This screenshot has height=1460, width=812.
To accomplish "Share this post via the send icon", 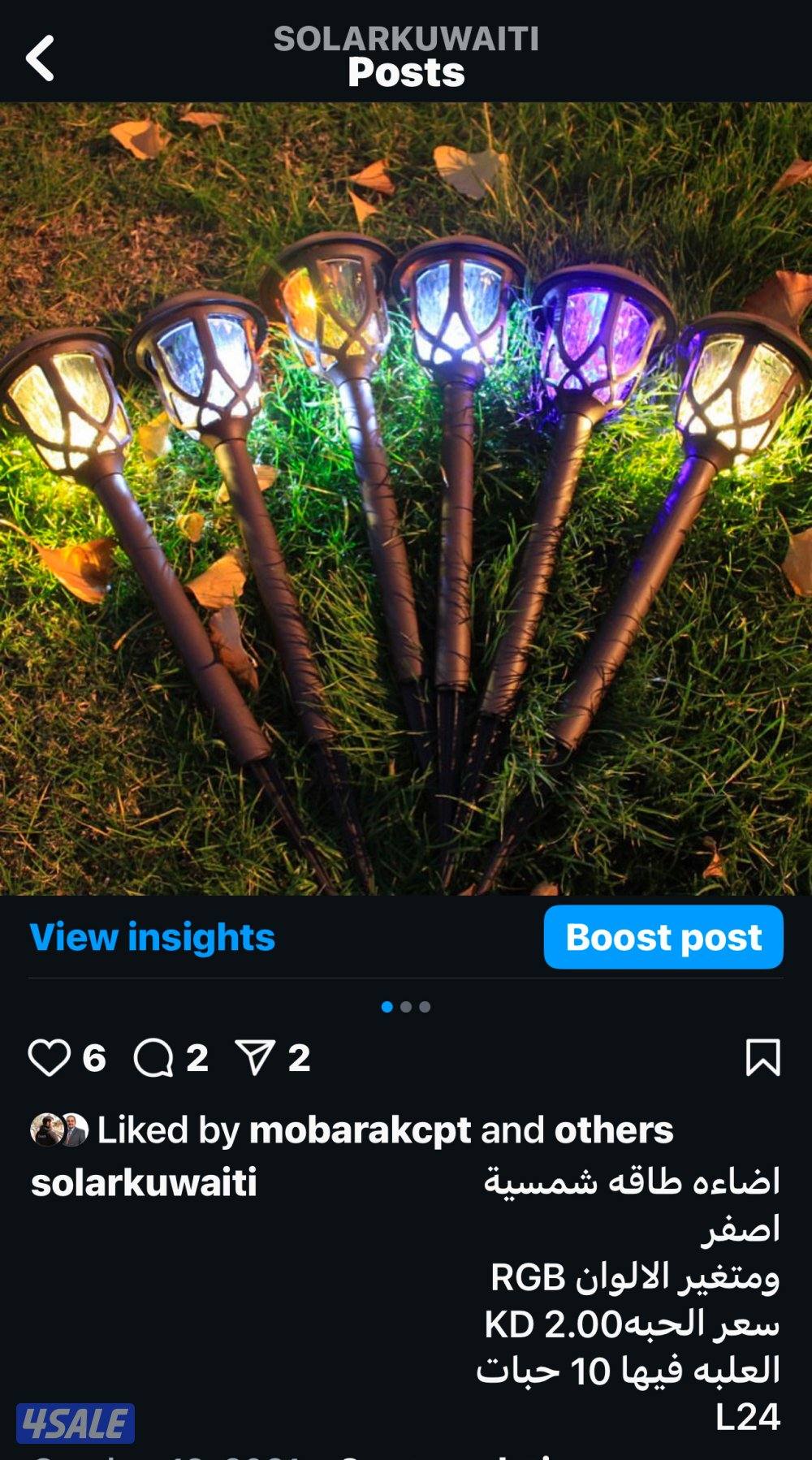I will (x=255, y=1058).
